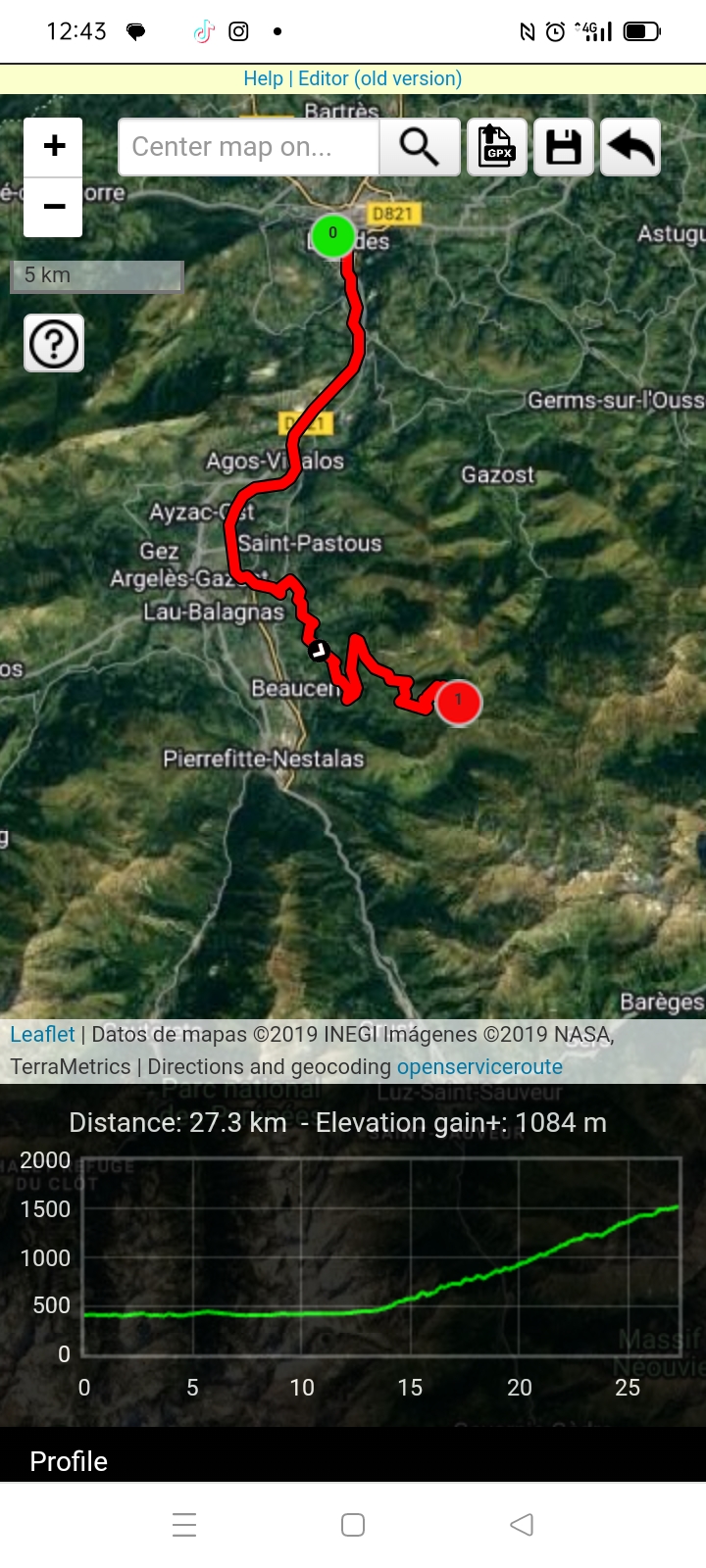The image size is (706, 1568).
Task: Zoom out of the map
Action: [x=54, y=207]
